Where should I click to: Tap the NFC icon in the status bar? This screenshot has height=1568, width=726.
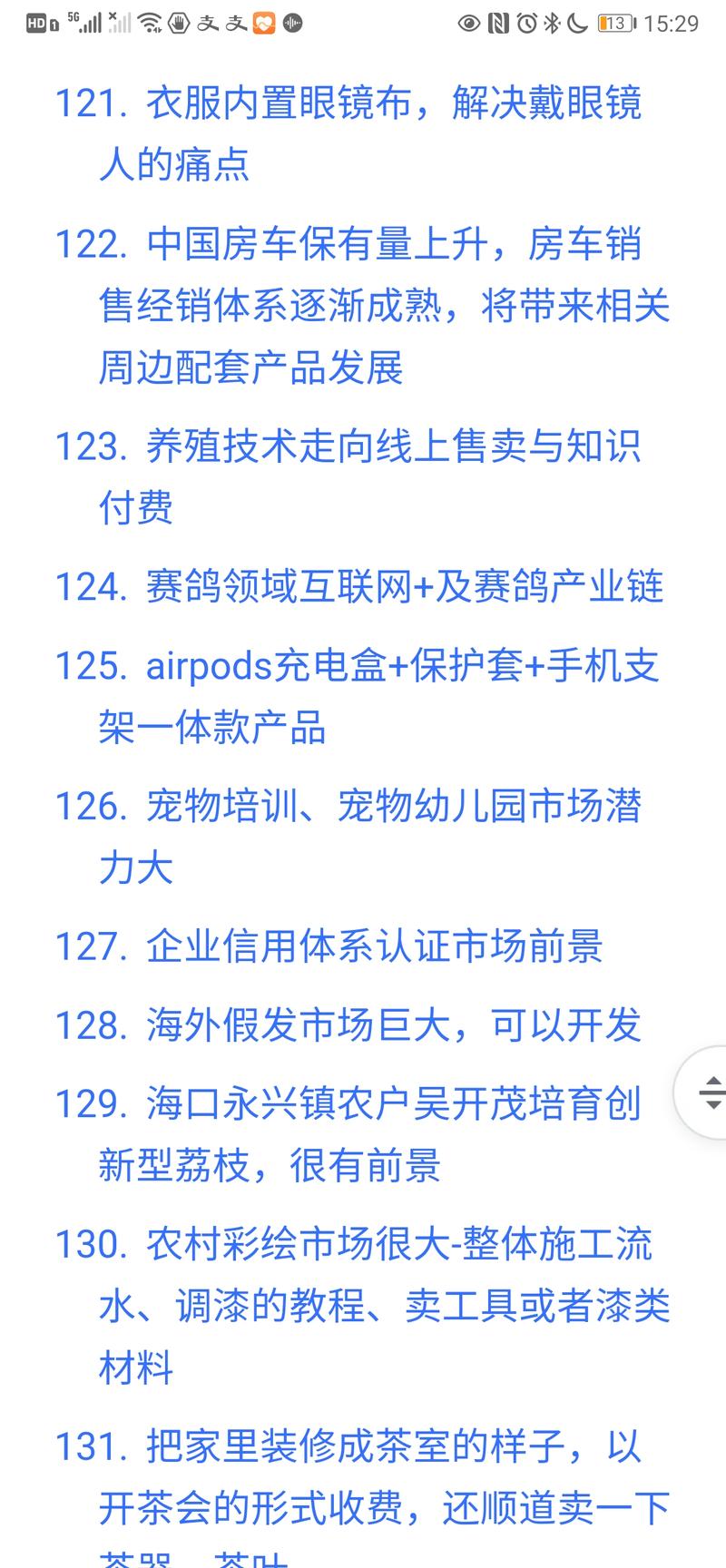498,24
